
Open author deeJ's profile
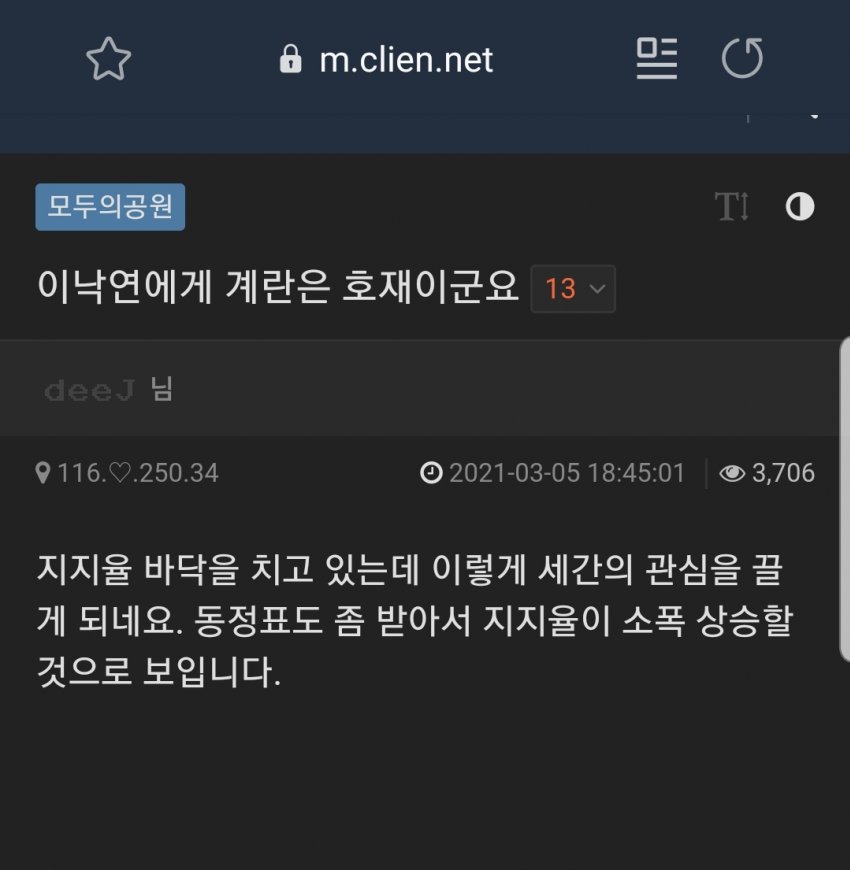point(90,390)
